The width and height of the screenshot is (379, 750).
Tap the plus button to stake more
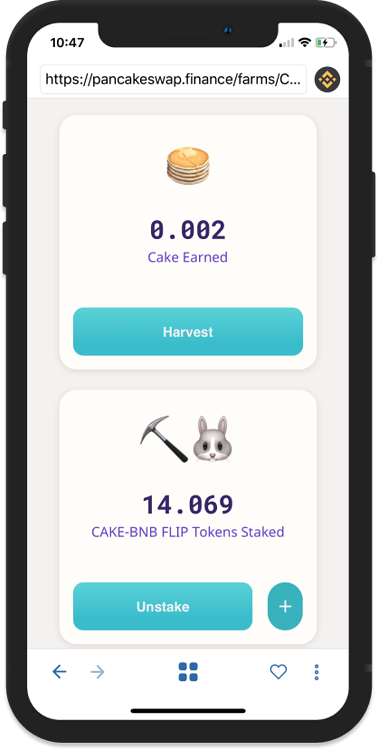[x=285, y=606]
